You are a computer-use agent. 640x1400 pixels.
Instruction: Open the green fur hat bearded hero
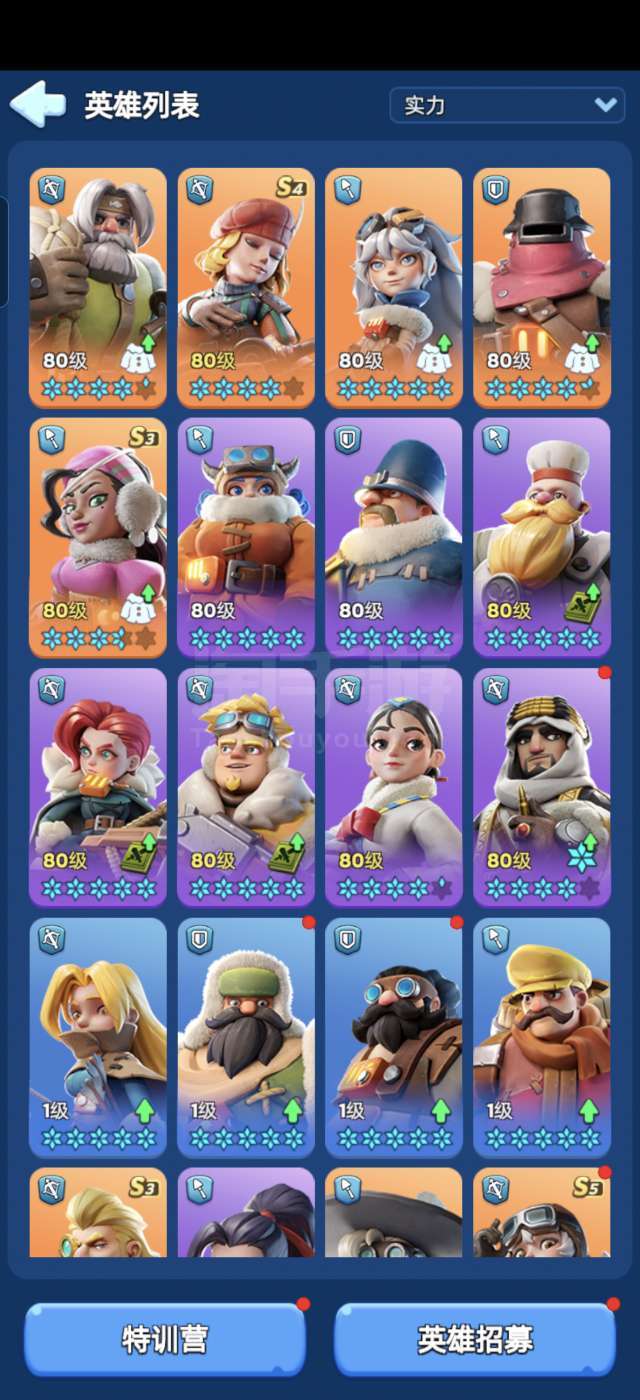click(x=246, y=1038)
